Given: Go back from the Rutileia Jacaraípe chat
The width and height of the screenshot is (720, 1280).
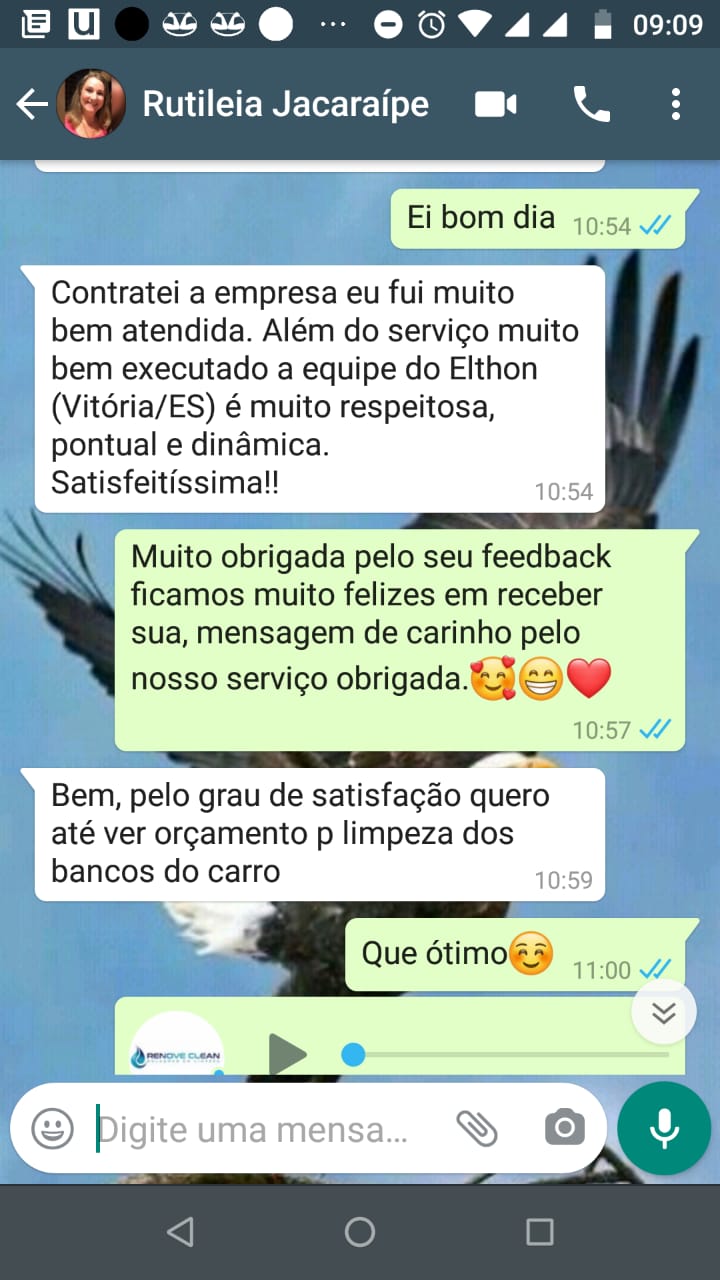Looking at the screenshot, I should point(32,104).
